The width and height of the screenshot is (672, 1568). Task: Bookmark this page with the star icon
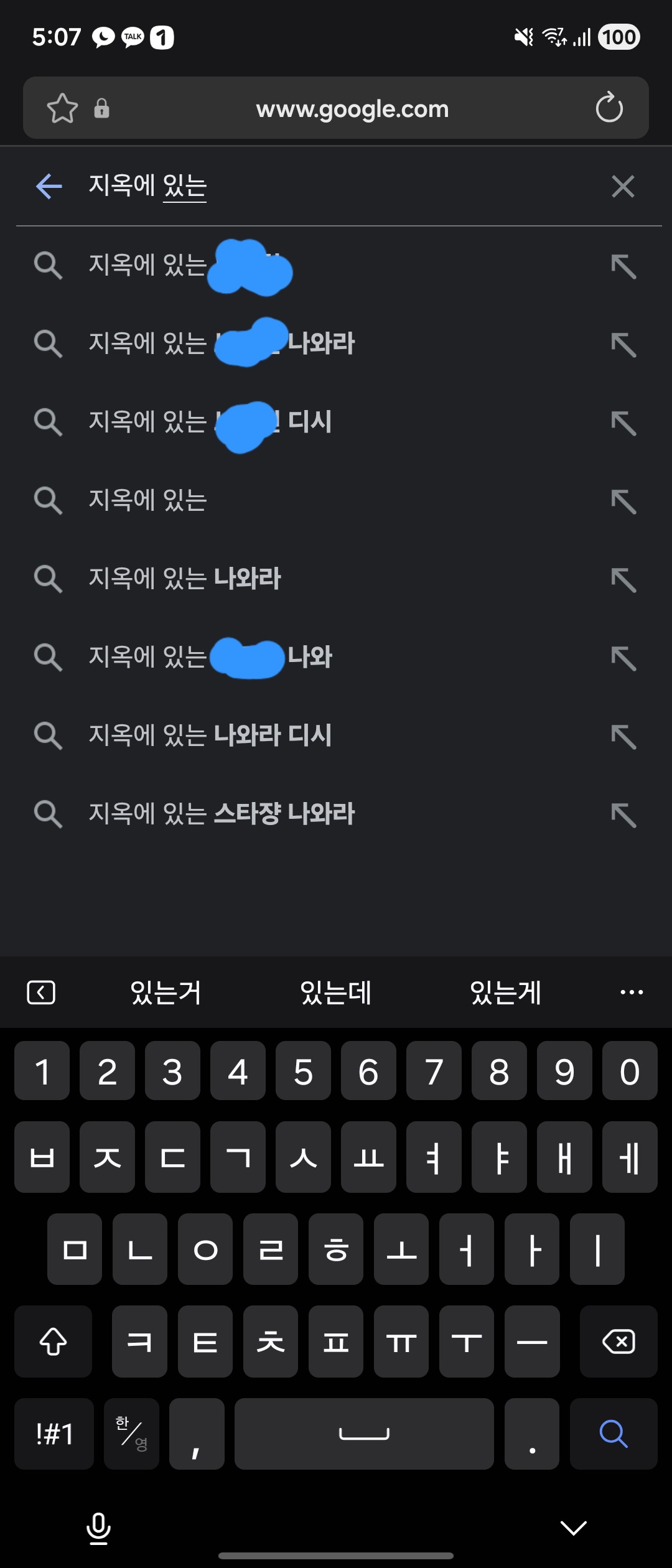[x=62, y=108]
